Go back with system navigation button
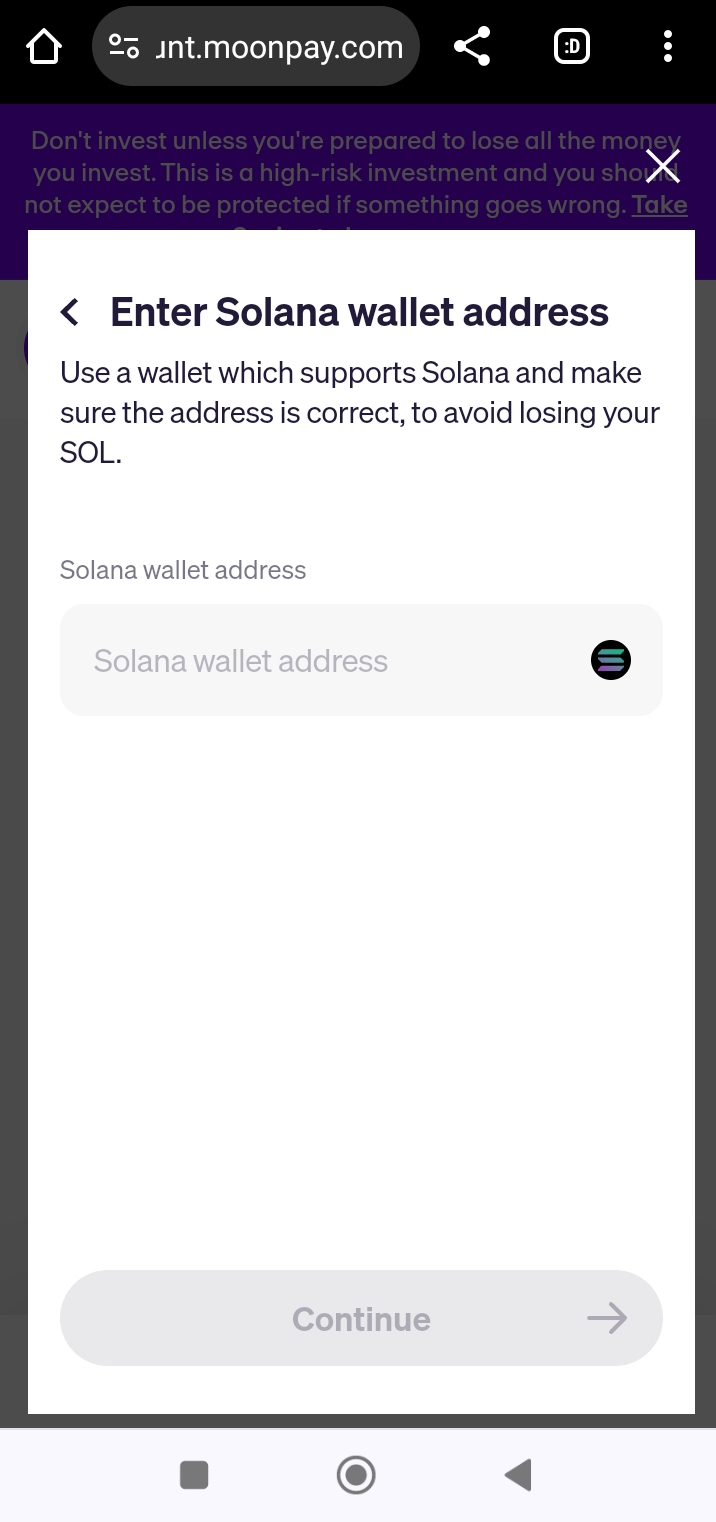The image size is (716, 1522). coord(518,1475)
